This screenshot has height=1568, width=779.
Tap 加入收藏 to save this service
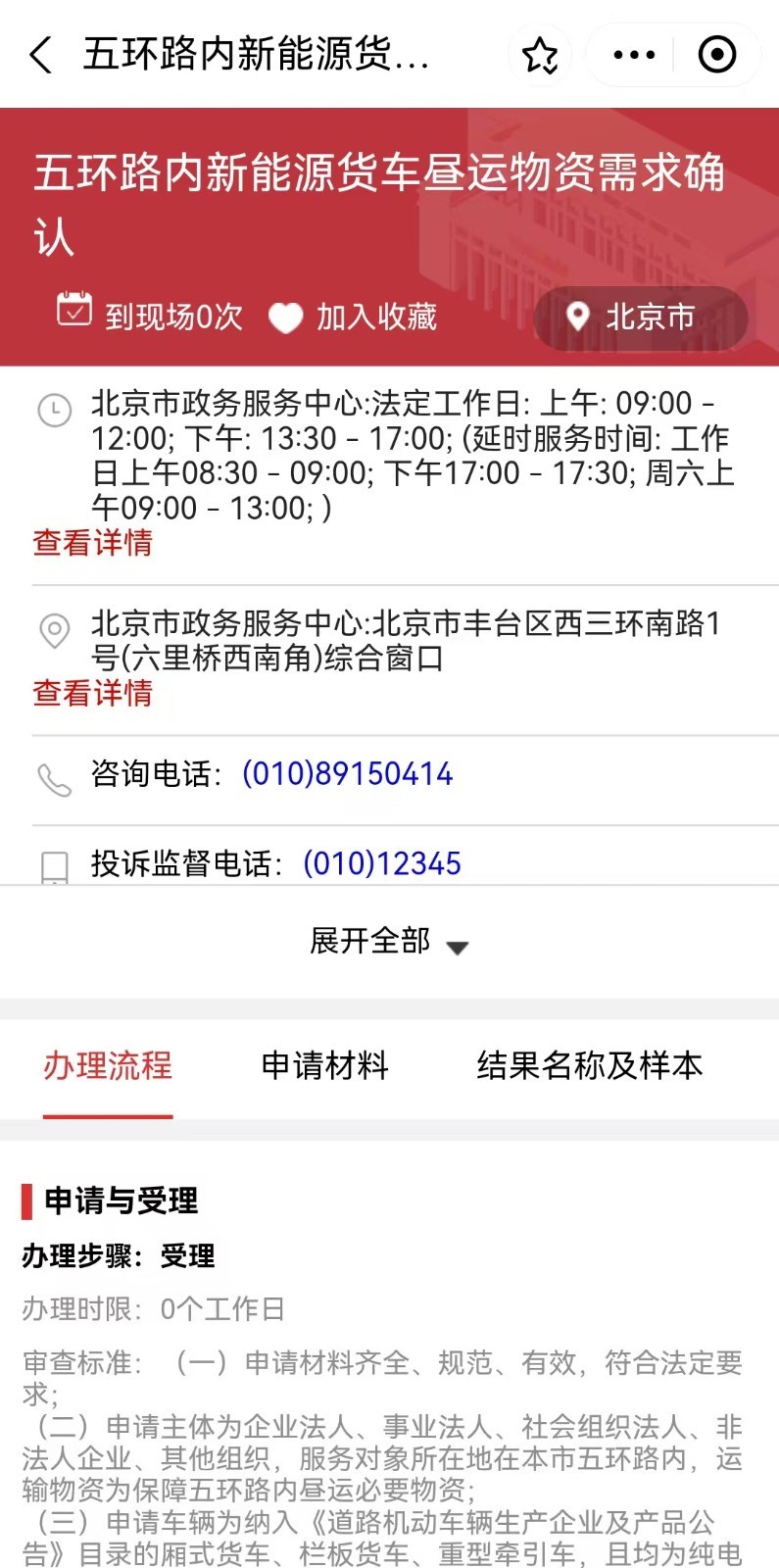click(x=354, y=318)
